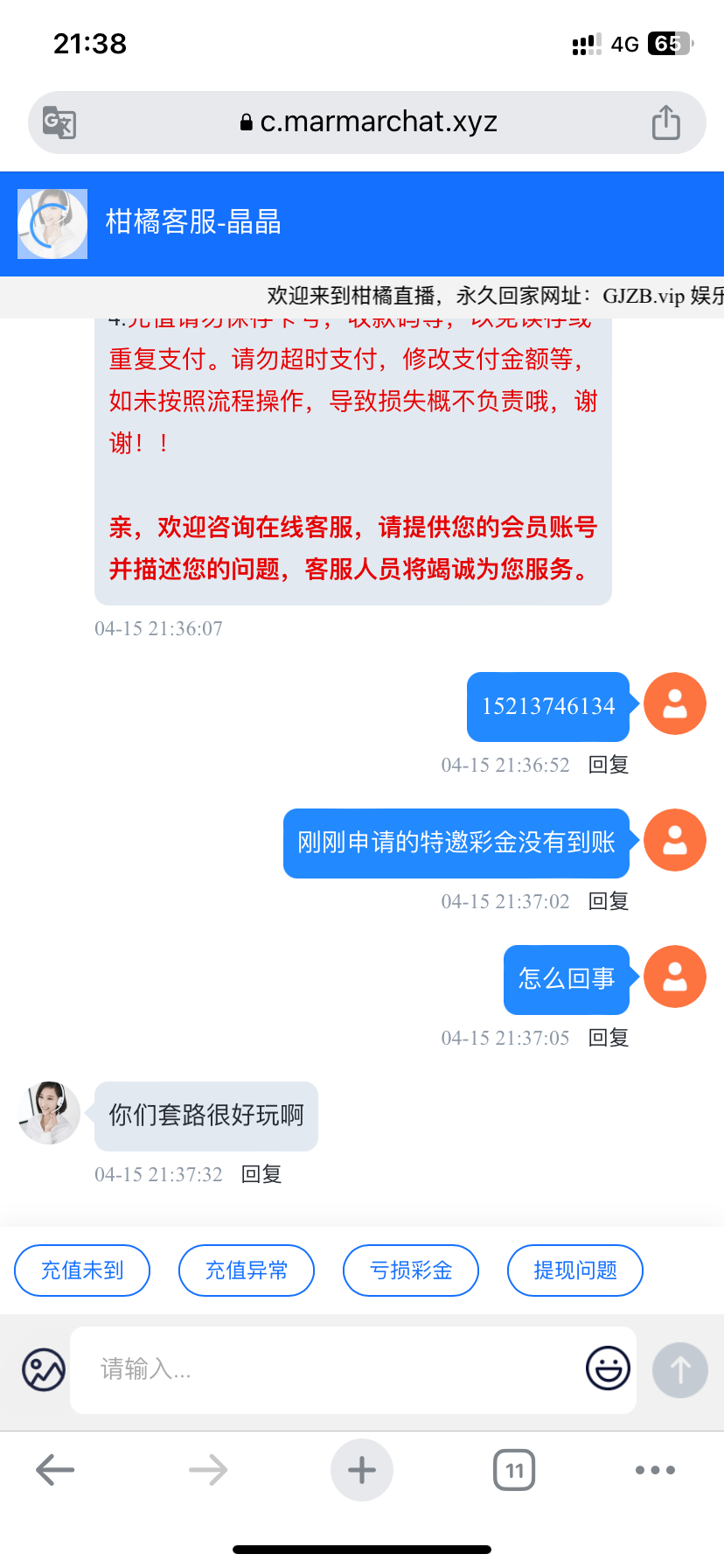Reply to the 你们套路很好玩啊 message
This screenshot has width=724, height=1568.
click(261, 1174)
